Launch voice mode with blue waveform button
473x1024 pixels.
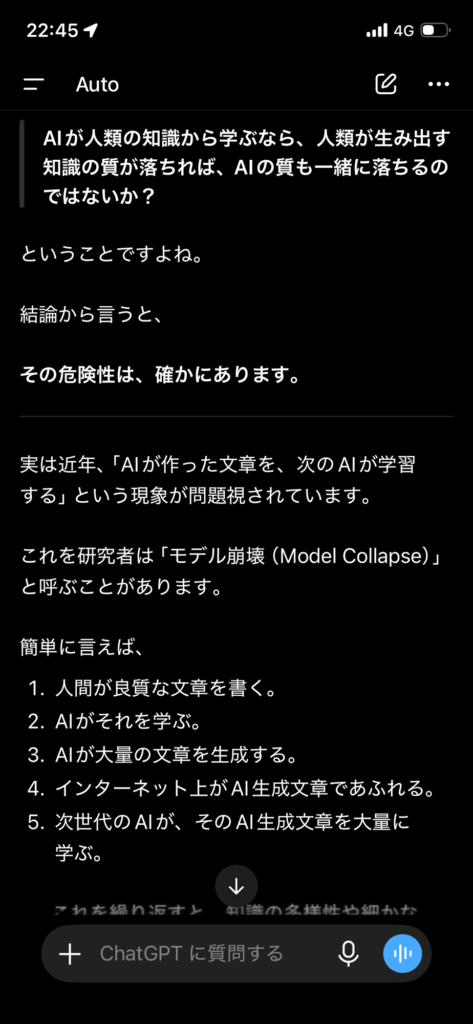402,954
